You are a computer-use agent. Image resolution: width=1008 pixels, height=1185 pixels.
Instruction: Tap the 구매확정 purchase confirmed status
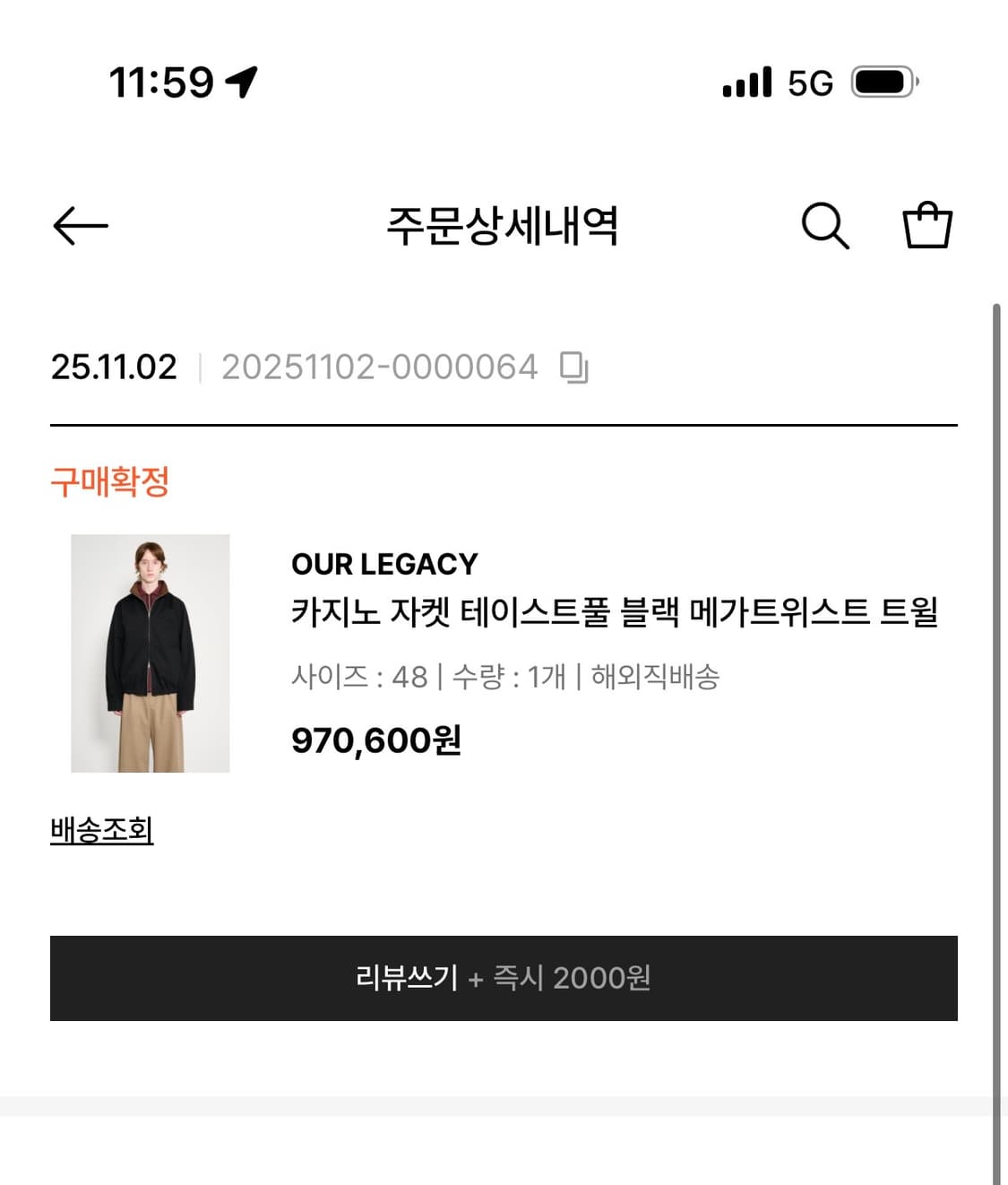tap(110, 484)
